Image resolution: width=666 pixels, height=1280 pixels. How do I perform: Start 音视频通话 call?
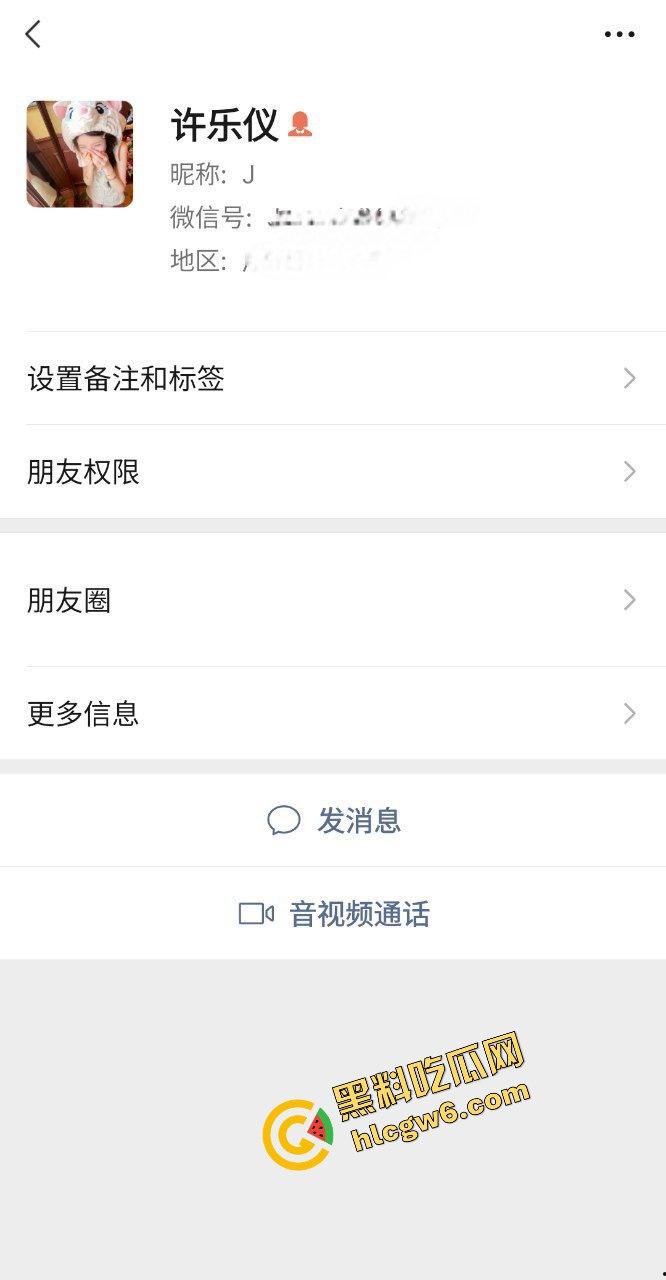[335, 914]
